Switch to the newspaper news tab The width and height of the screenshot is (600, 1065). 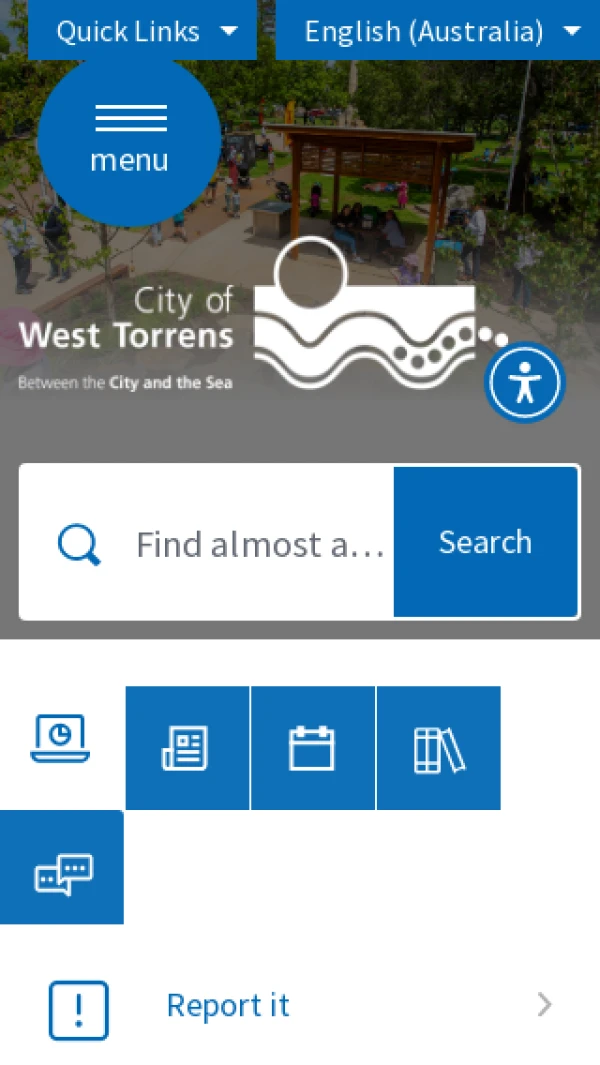click(x=187, y=748)
